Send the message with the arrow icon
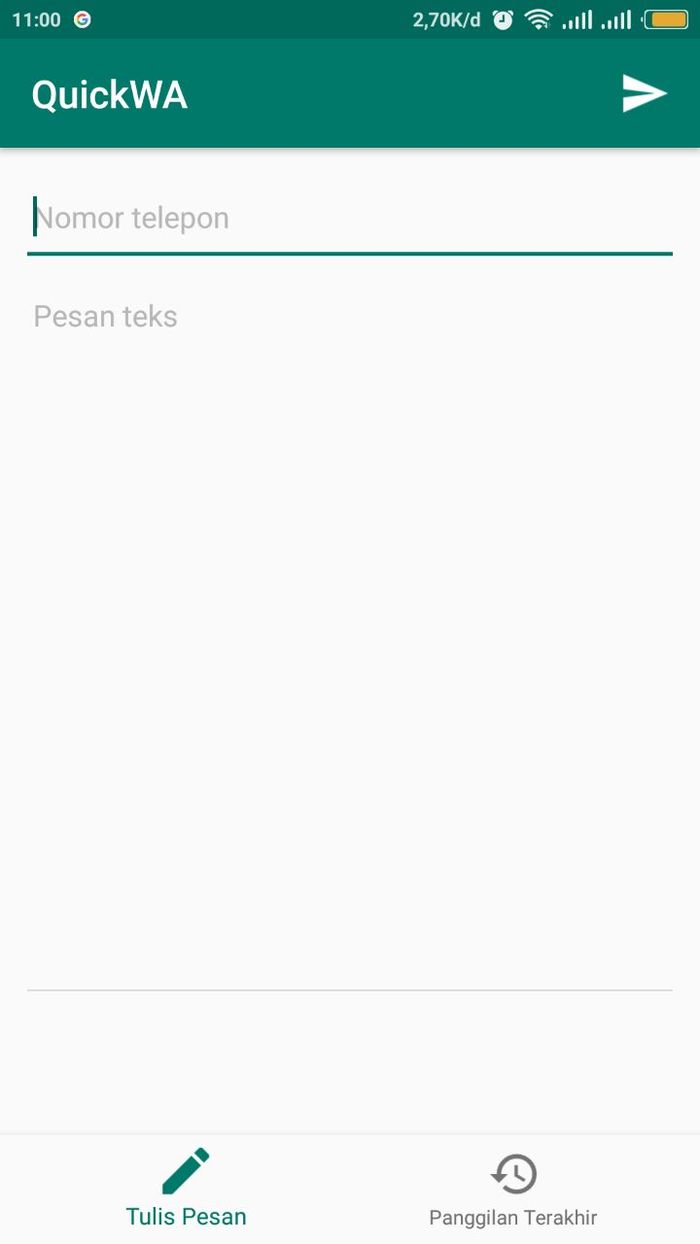 pyautogui.click(x=644, y=94)
